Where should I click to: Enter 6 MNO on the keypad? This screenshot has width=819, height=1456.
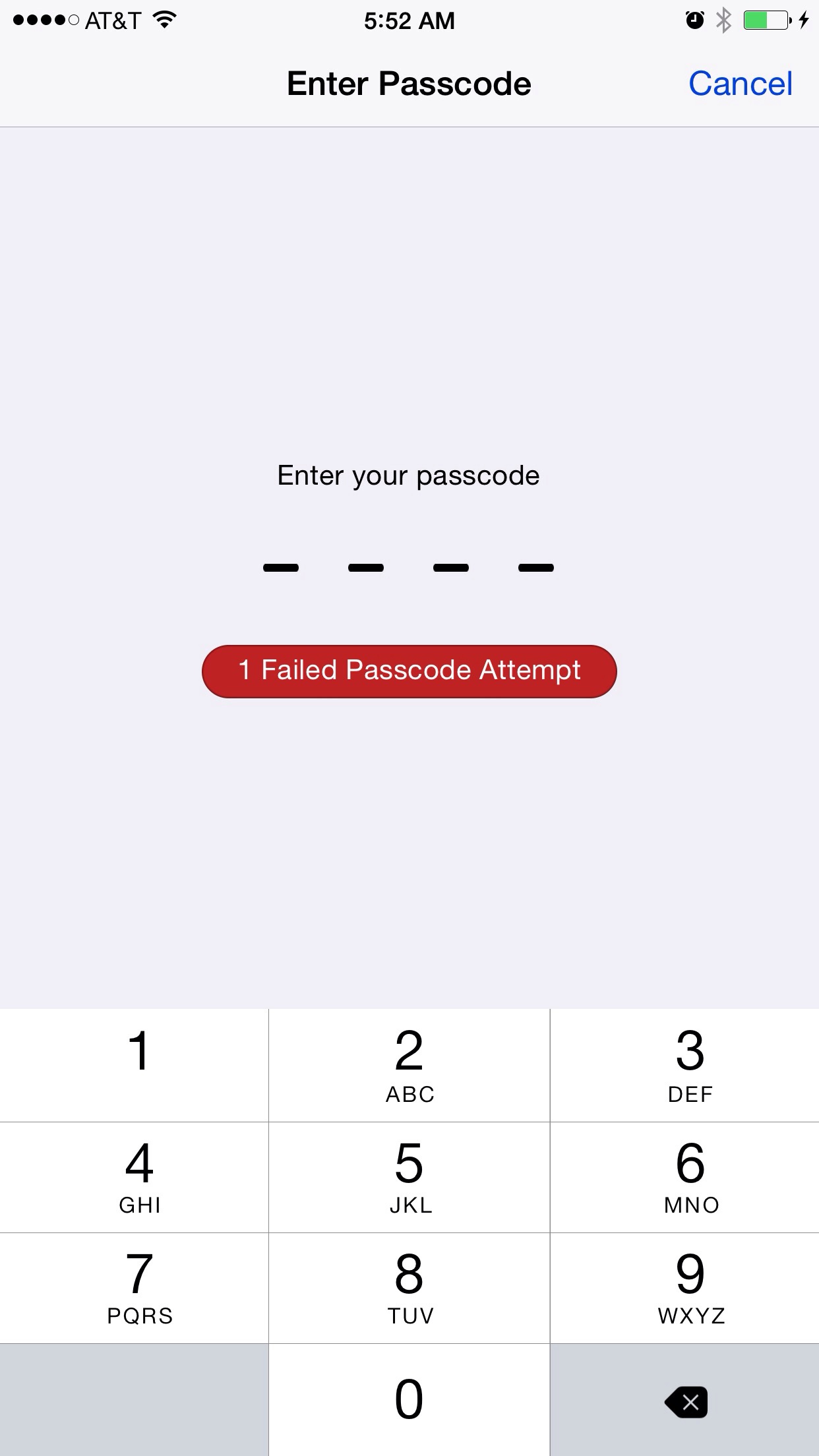684,1177
